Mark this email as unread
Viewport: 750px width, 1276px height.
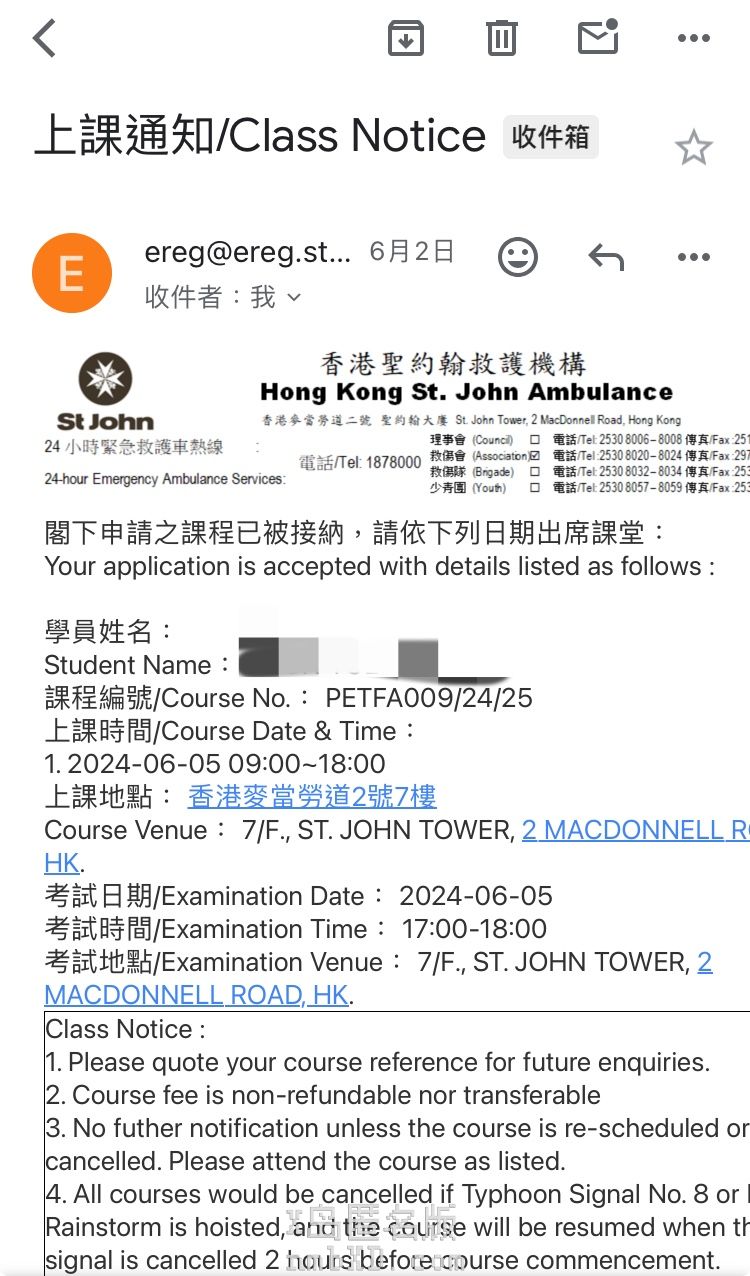(x=598, y=38)
